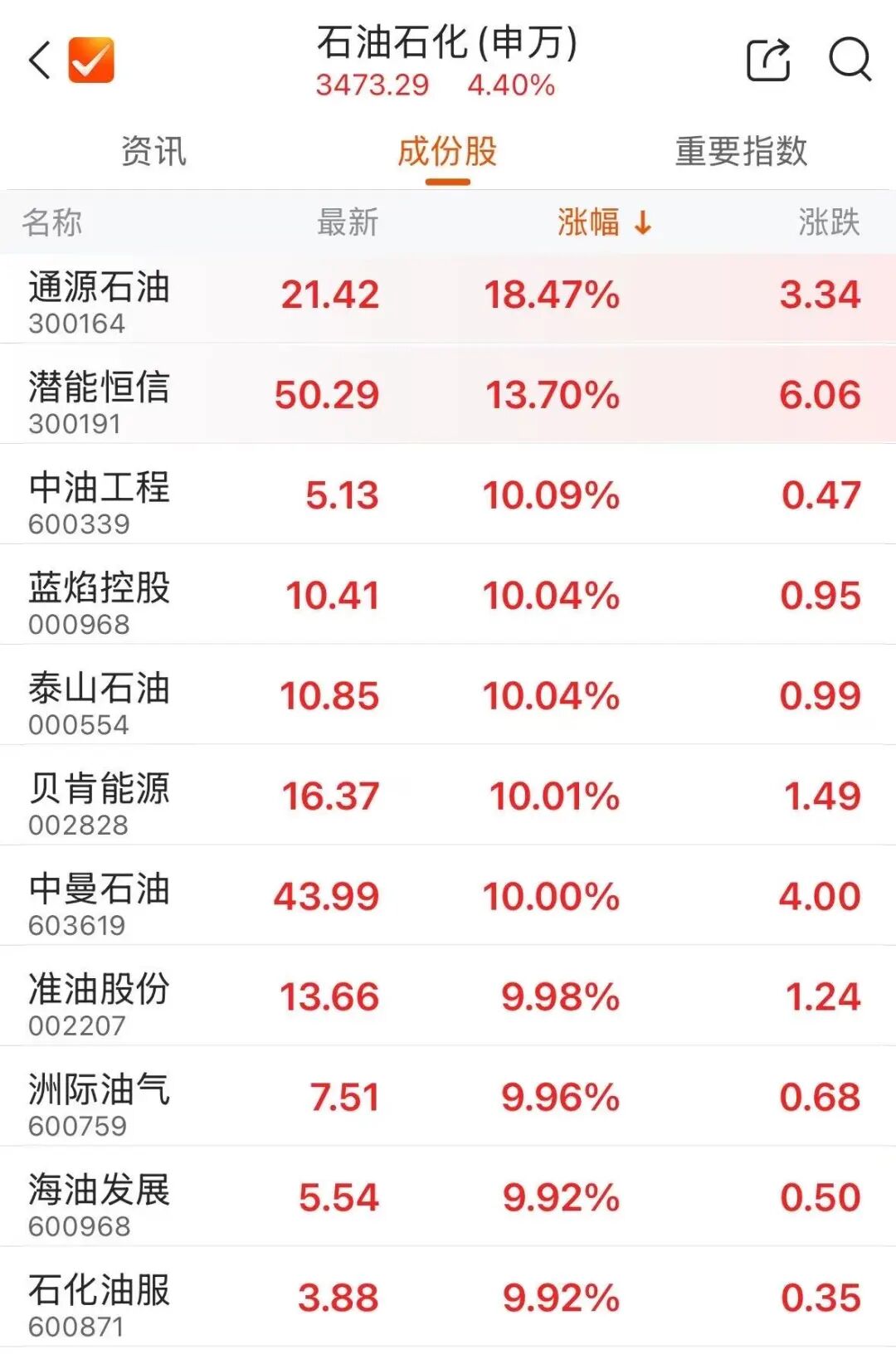Open the 准油股份 row
This screenshot has width=896, height=1359.
click(x=100, y=1001)
